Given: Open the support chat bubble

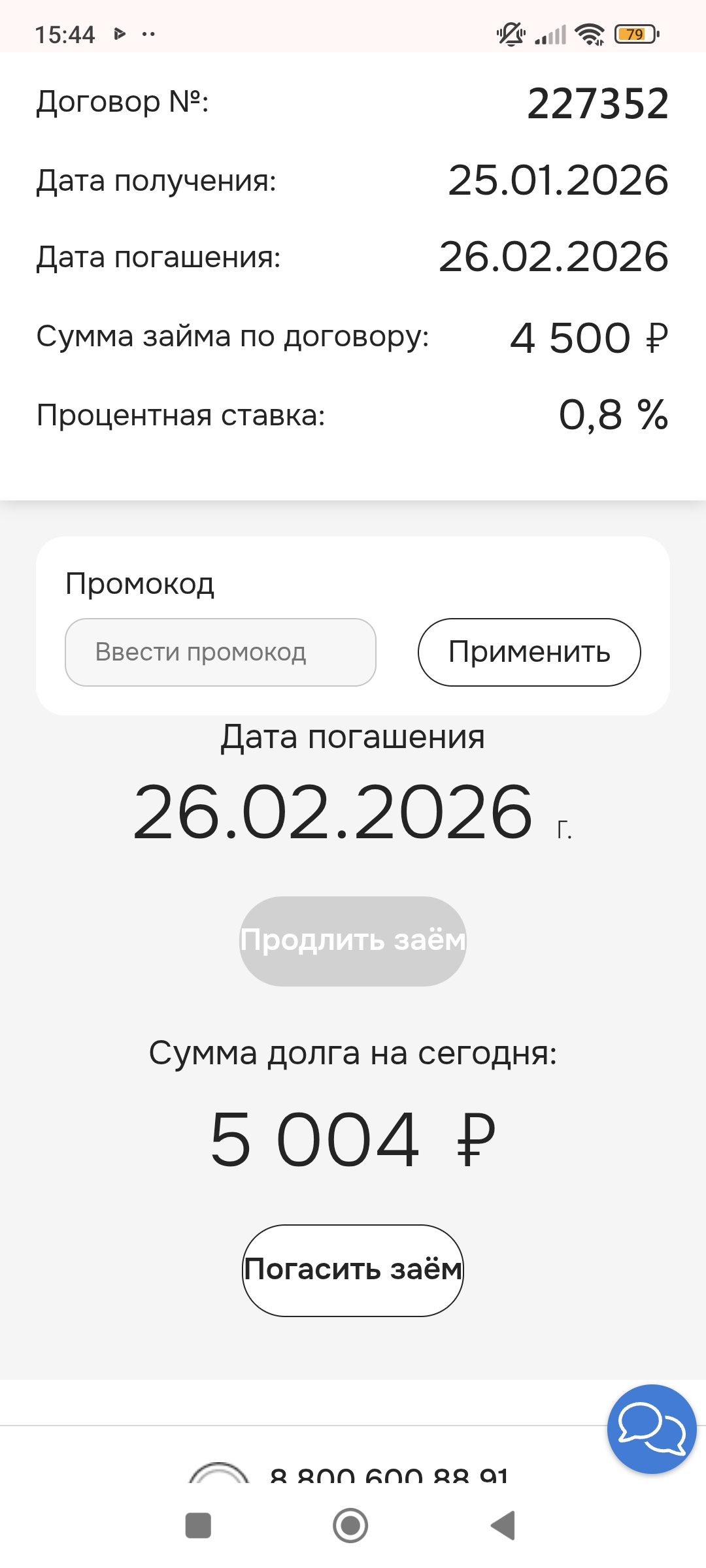Looking at the screenshot, I should [651, 1429].
